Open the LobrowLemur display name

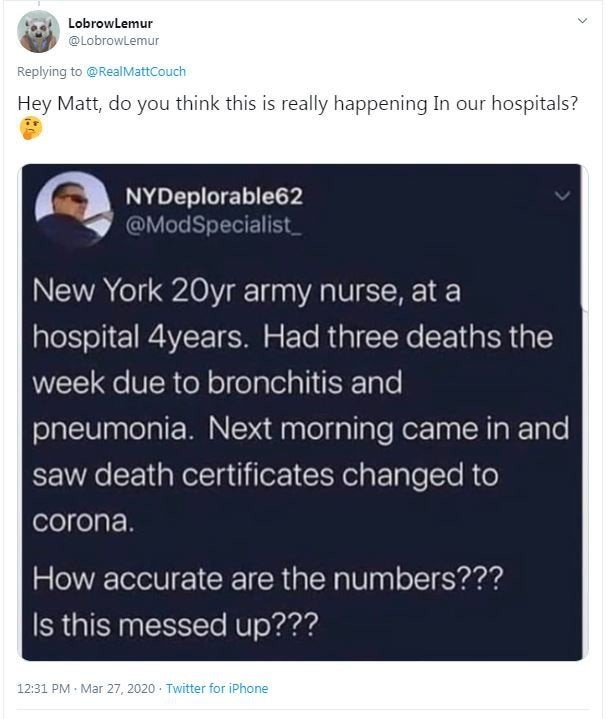click(109, 22)
